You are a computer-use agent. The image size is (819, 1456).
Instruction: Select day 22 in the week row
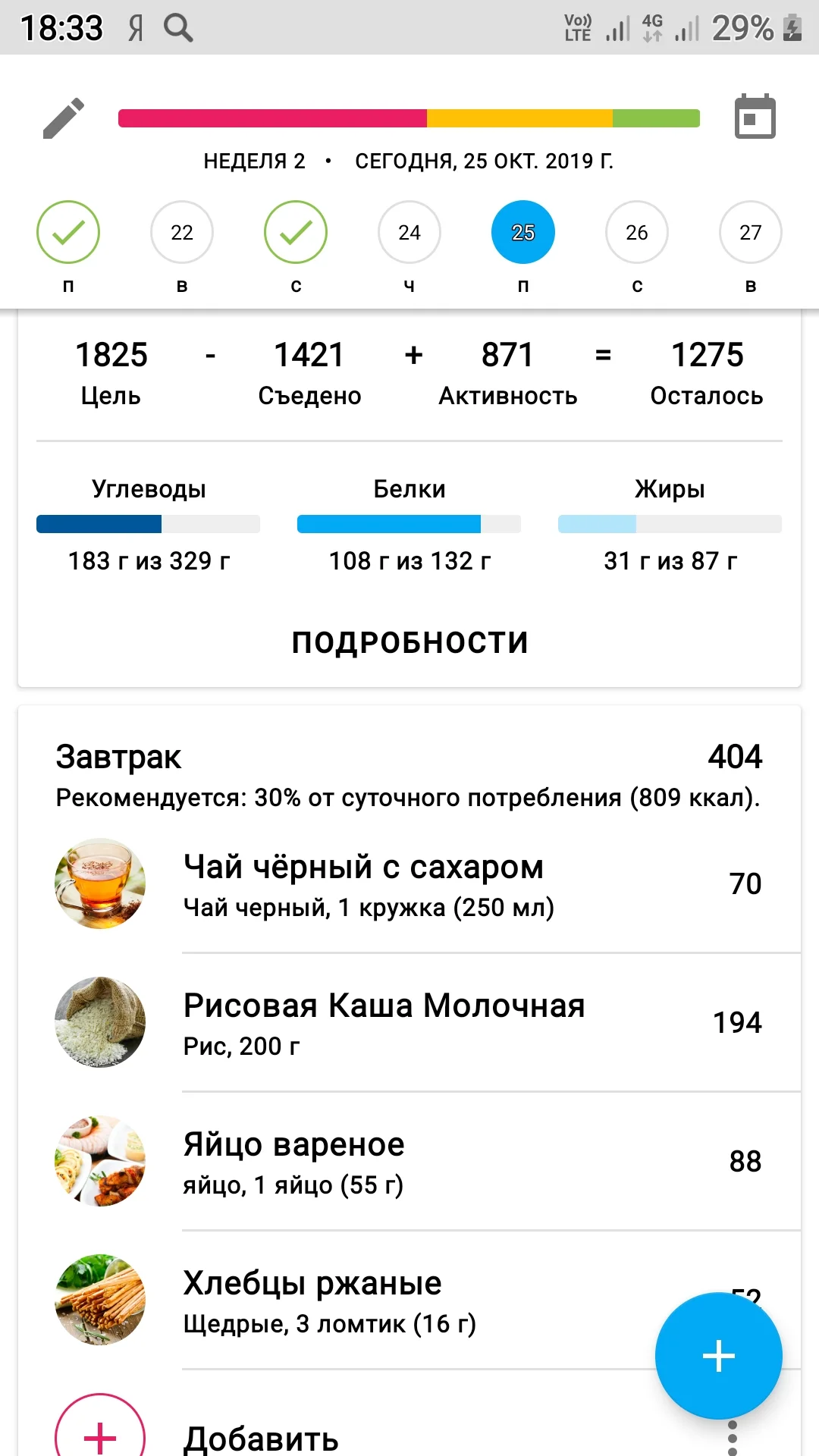(x=182, y=232)
